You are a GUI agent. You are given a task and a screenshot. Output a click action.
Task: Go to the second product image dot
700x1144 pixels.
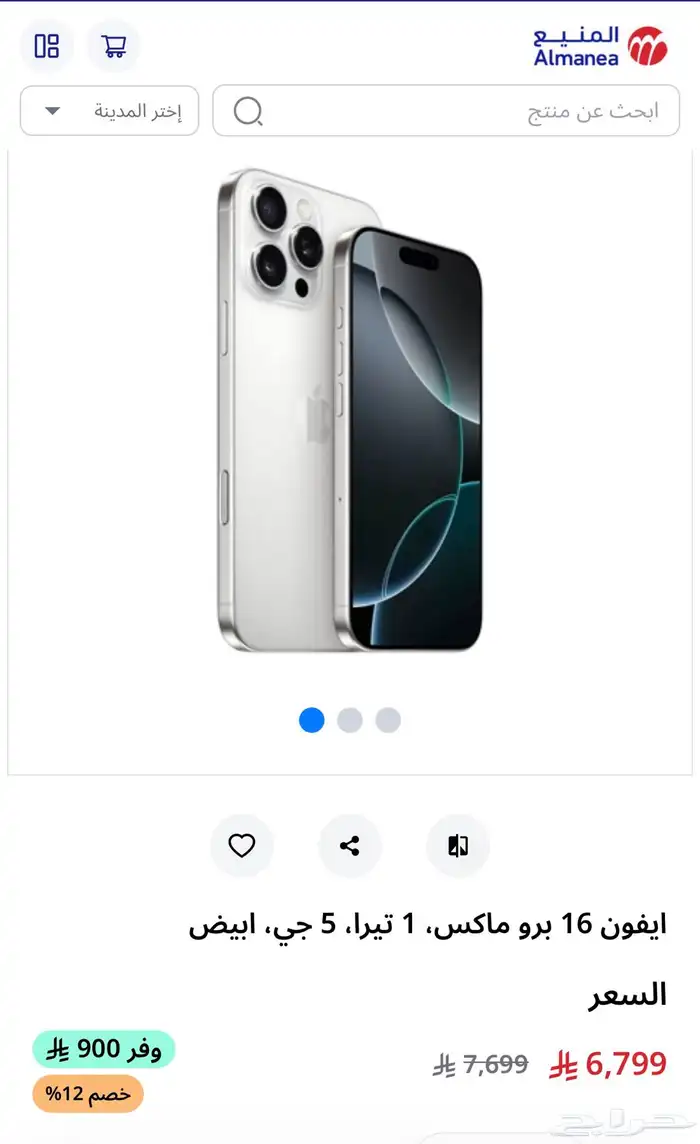350,720
